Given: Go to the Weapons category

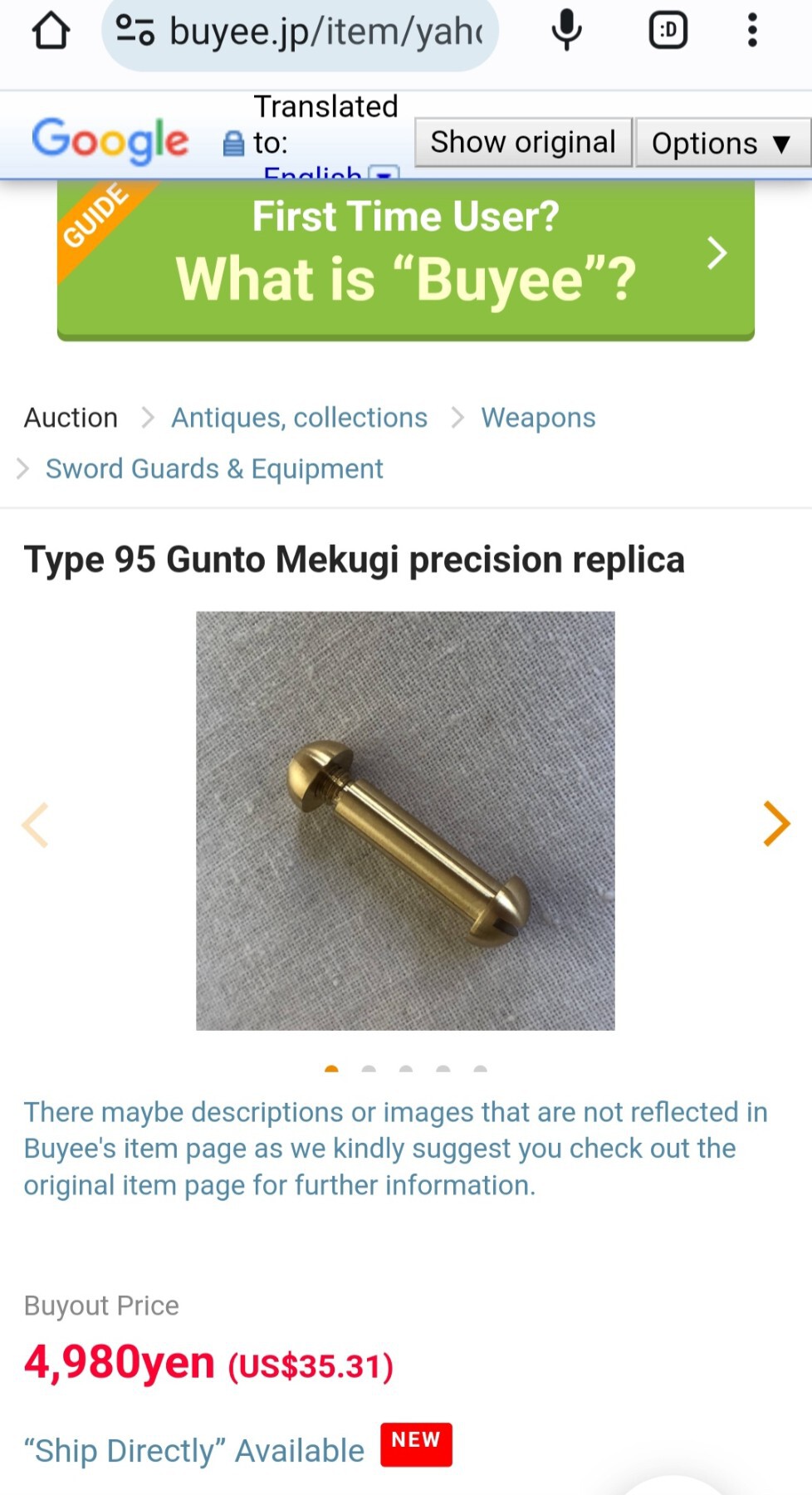Looking at the screenshot, I should 538,417.
